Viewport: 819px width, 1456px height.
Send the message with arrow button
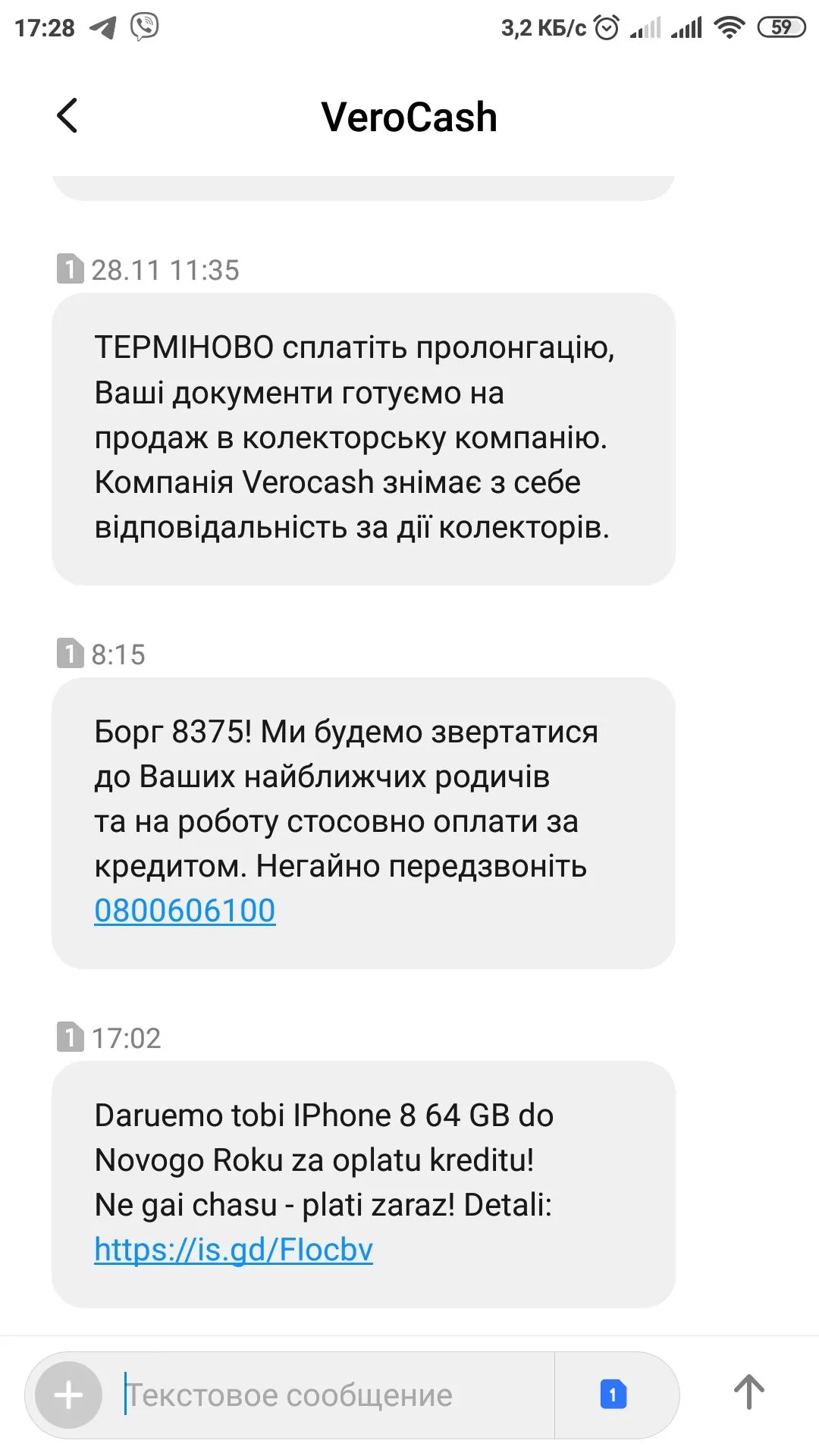tap(748, 1392)
